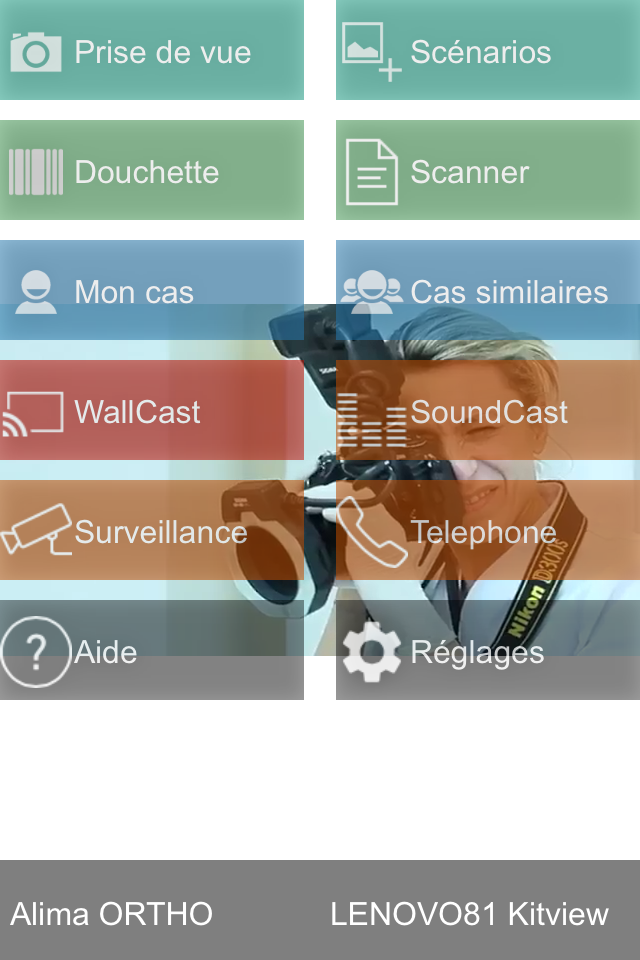Open the Aide help section

151,651
